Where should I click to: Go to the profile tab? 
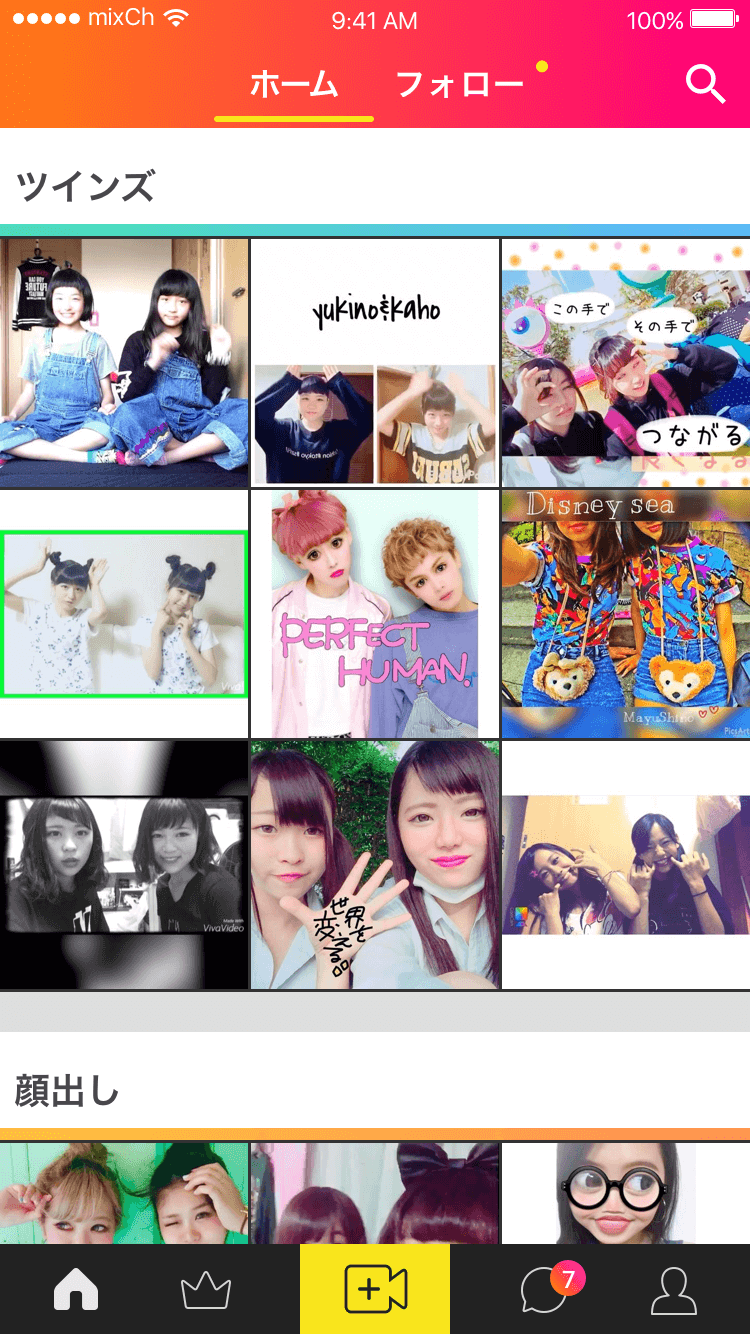(673, 1290)
